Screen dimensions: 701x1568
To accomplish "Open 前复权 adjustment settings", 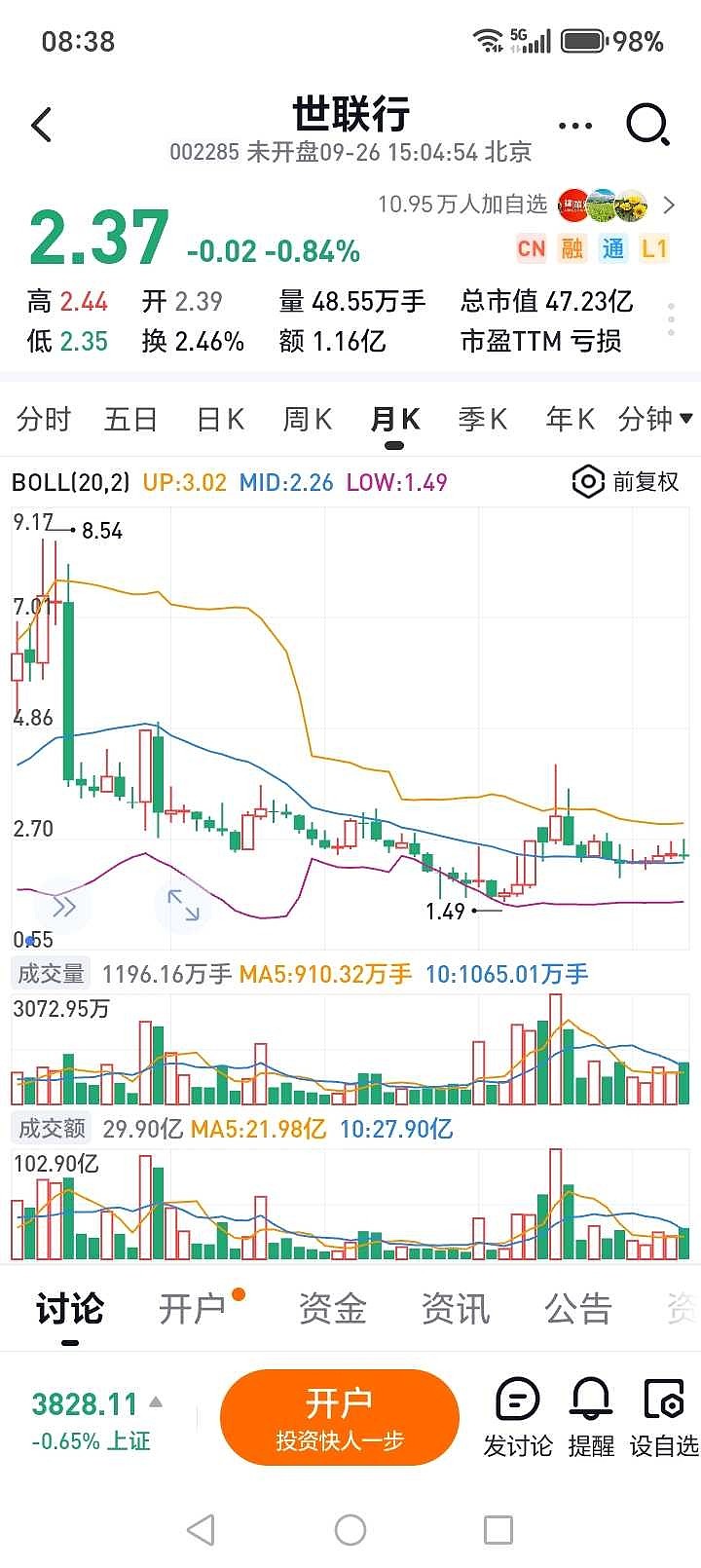I will click(625, 482).
